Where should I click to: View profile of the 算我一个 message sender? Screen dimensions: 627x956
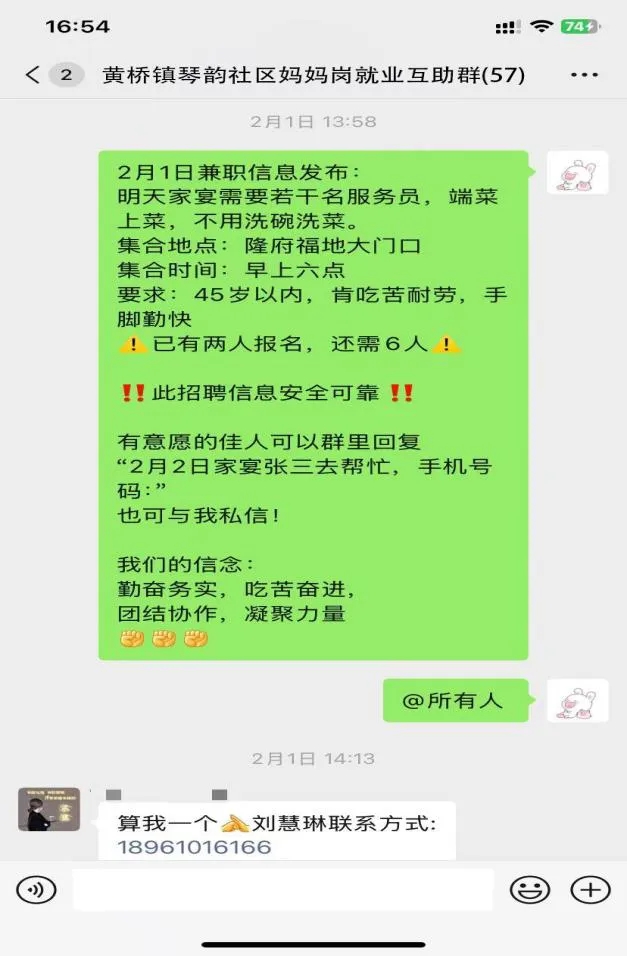[49, 809]
